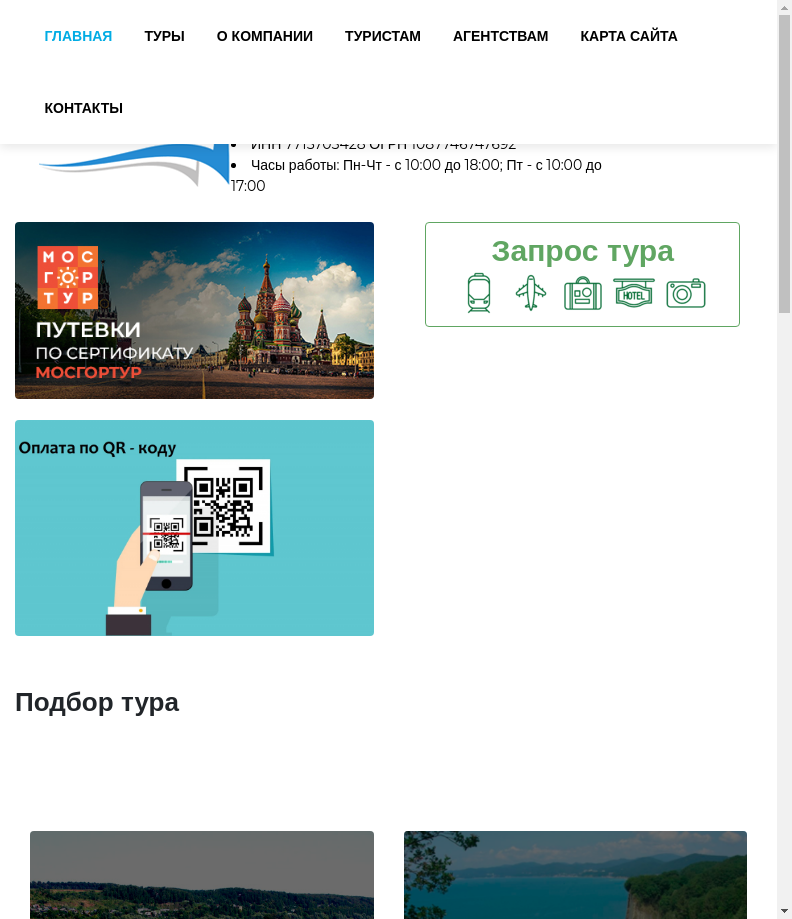Open the Мосгортур путевки banner
792x919 pixels.
[x=194, y=310]
